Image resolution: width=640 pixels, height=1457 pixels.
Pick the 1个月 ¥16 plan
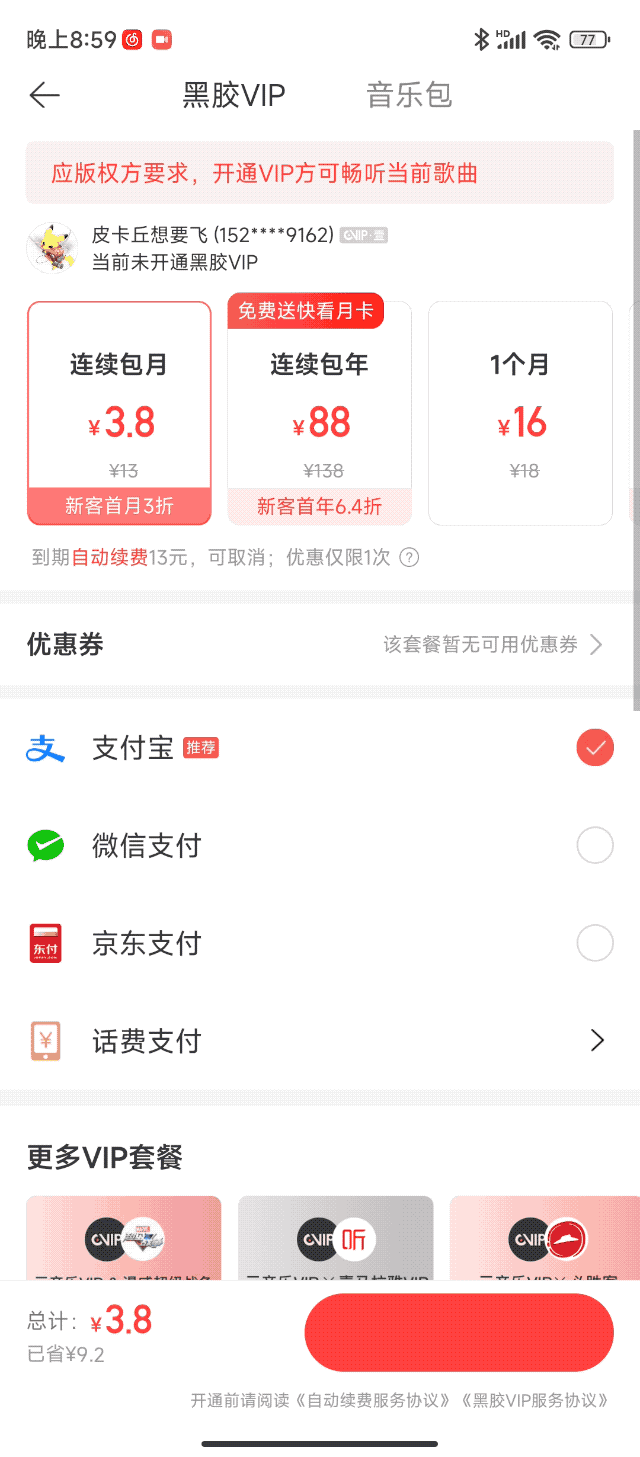pyautogui.click(x=520, y=412)
